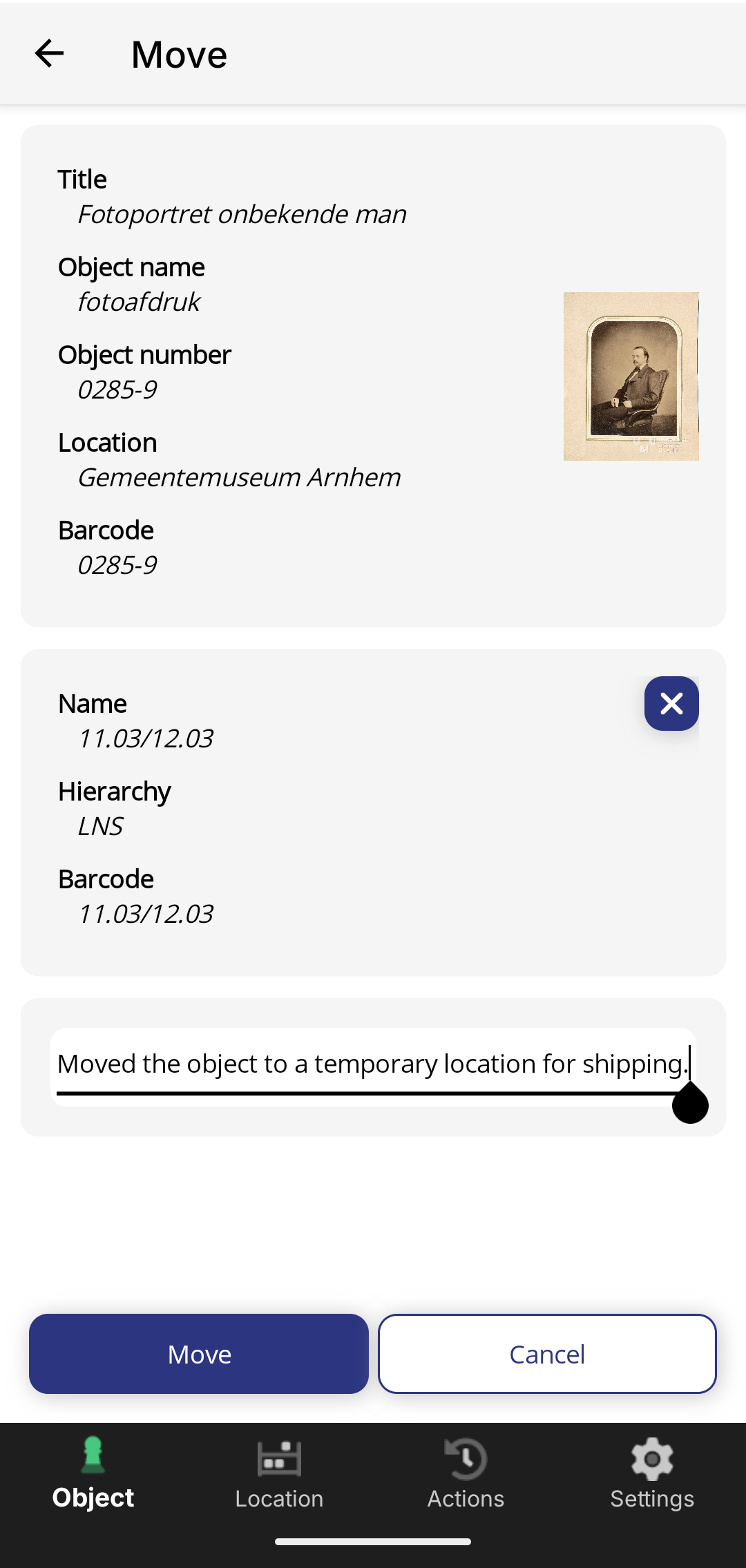746x1568 pixels.
Task: Tap the hierarchy value LNS
Action: pos(101,825)
